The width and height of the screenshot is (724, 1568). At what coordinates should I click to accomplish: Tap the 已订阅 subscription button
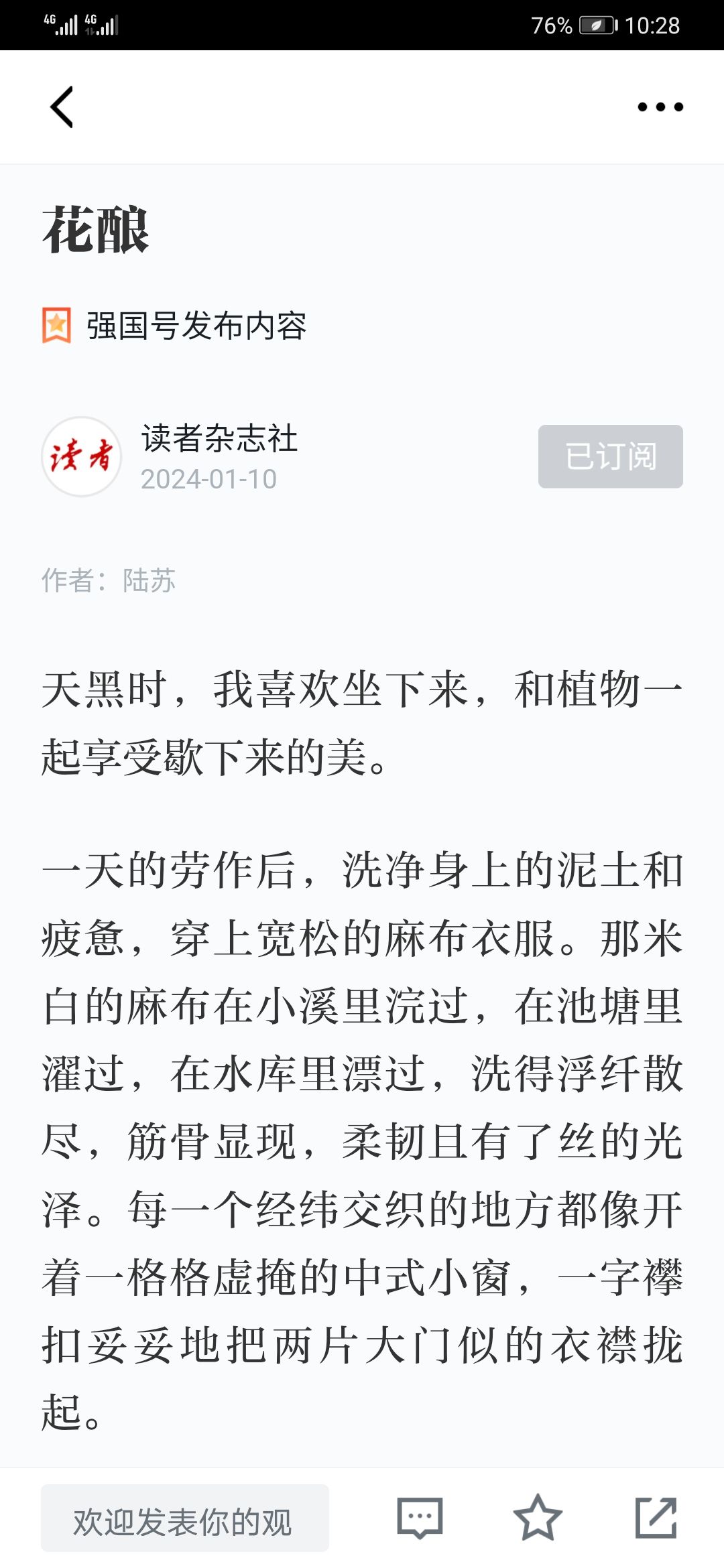click(x=611, y=456)
